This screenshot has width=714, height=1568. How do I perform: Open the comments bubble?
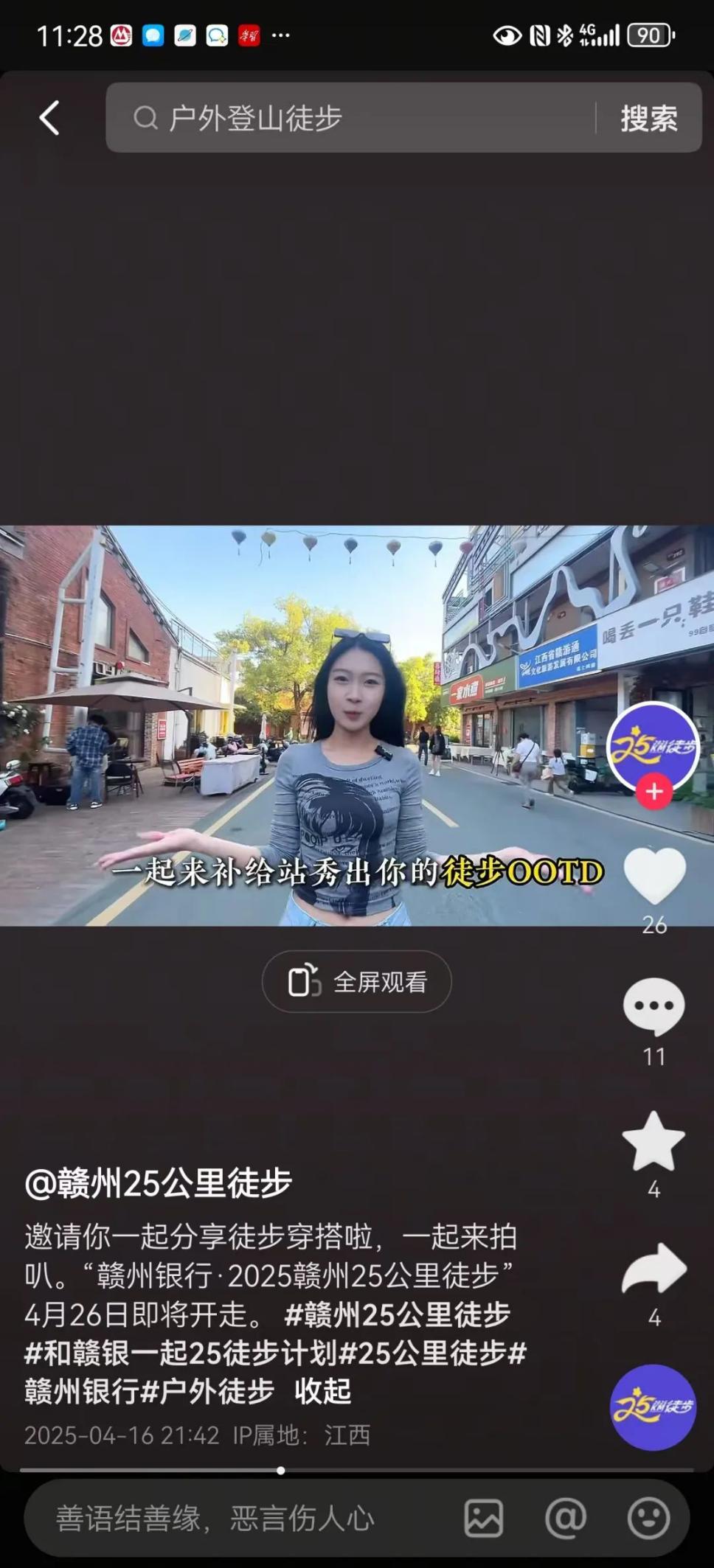coord(654,1006)
